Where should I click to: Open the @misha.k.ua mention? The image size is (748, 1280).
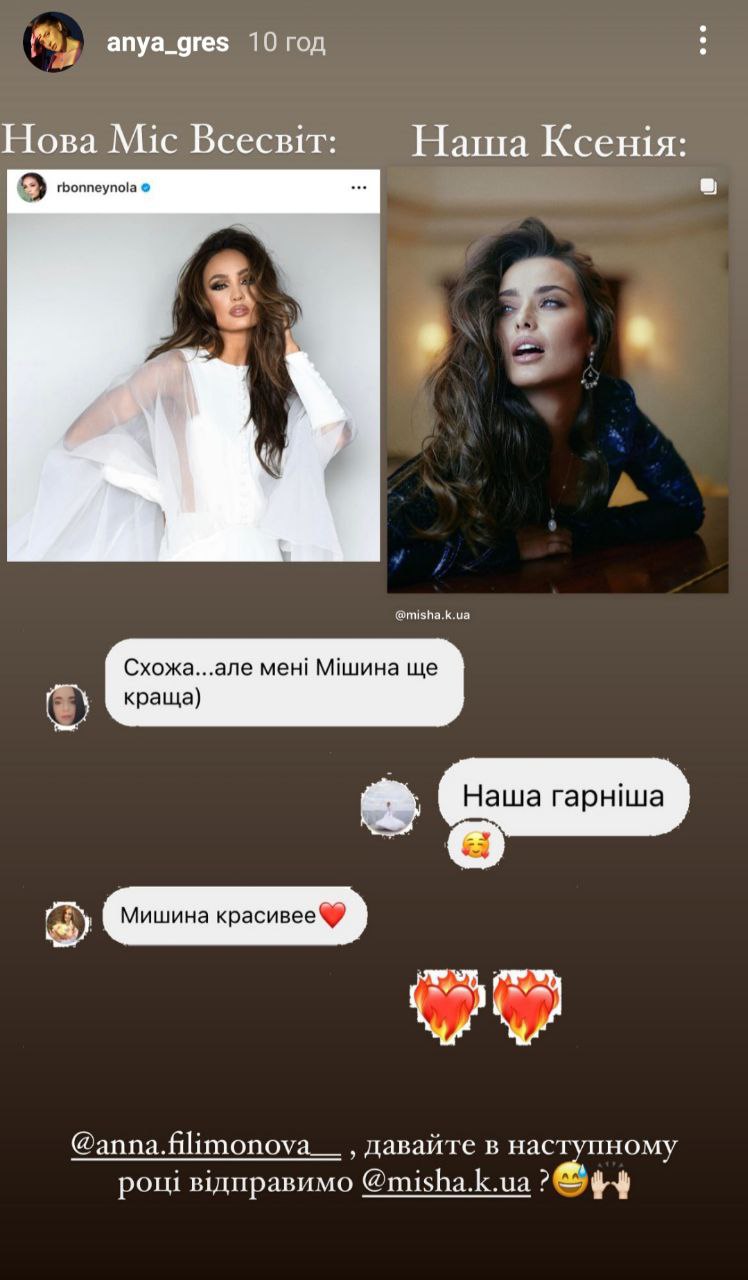point(446,1182)
